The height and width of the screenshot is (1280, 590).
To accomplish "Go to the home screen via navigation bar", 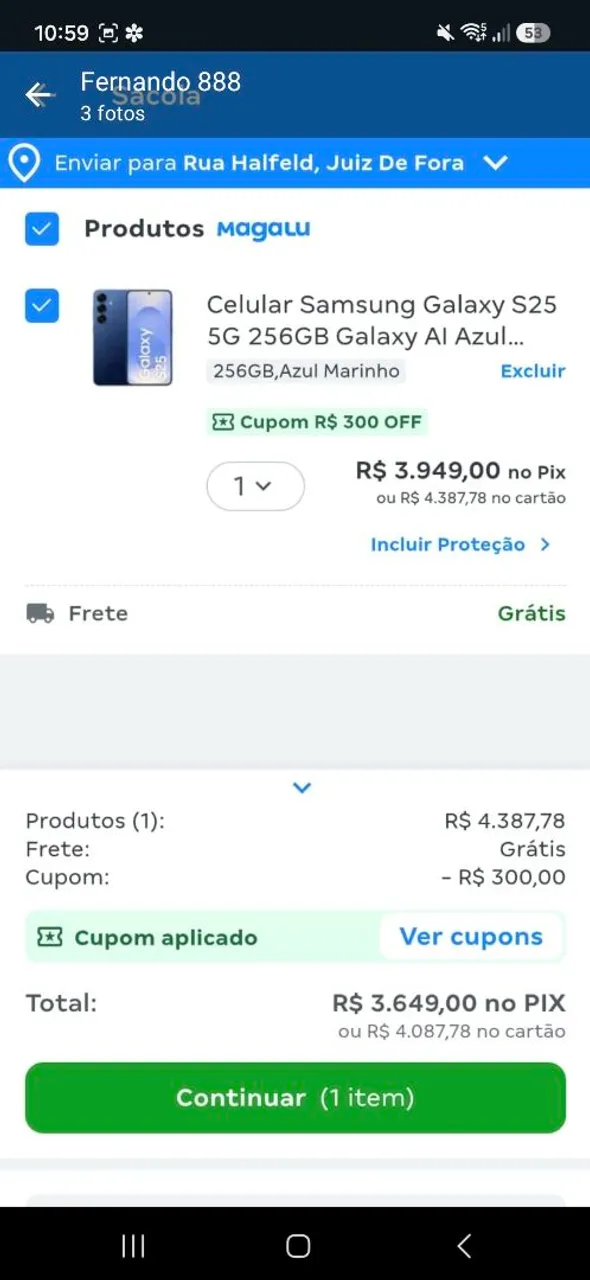I will [298, 1245].
